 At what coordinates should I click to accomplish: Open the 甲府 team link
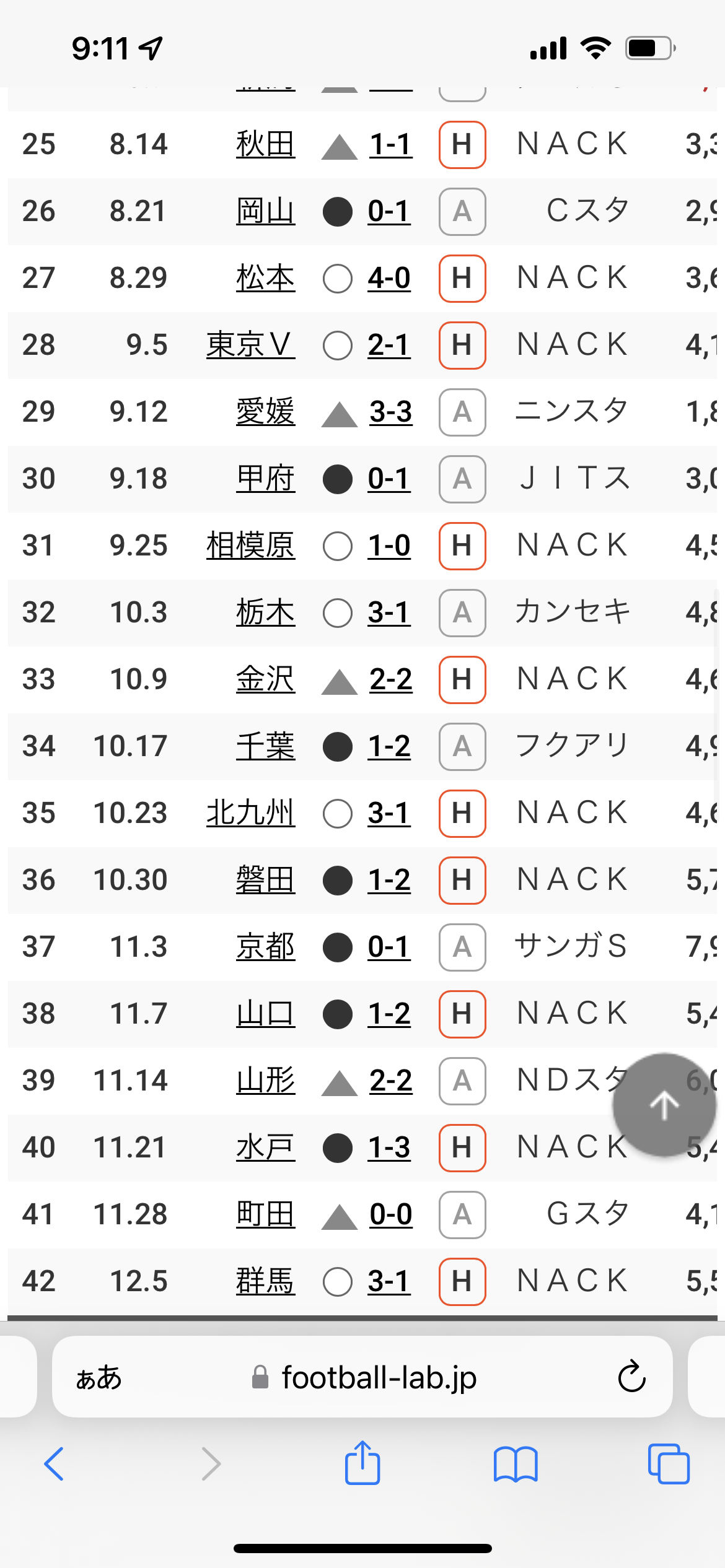click(x=265, y=479)
